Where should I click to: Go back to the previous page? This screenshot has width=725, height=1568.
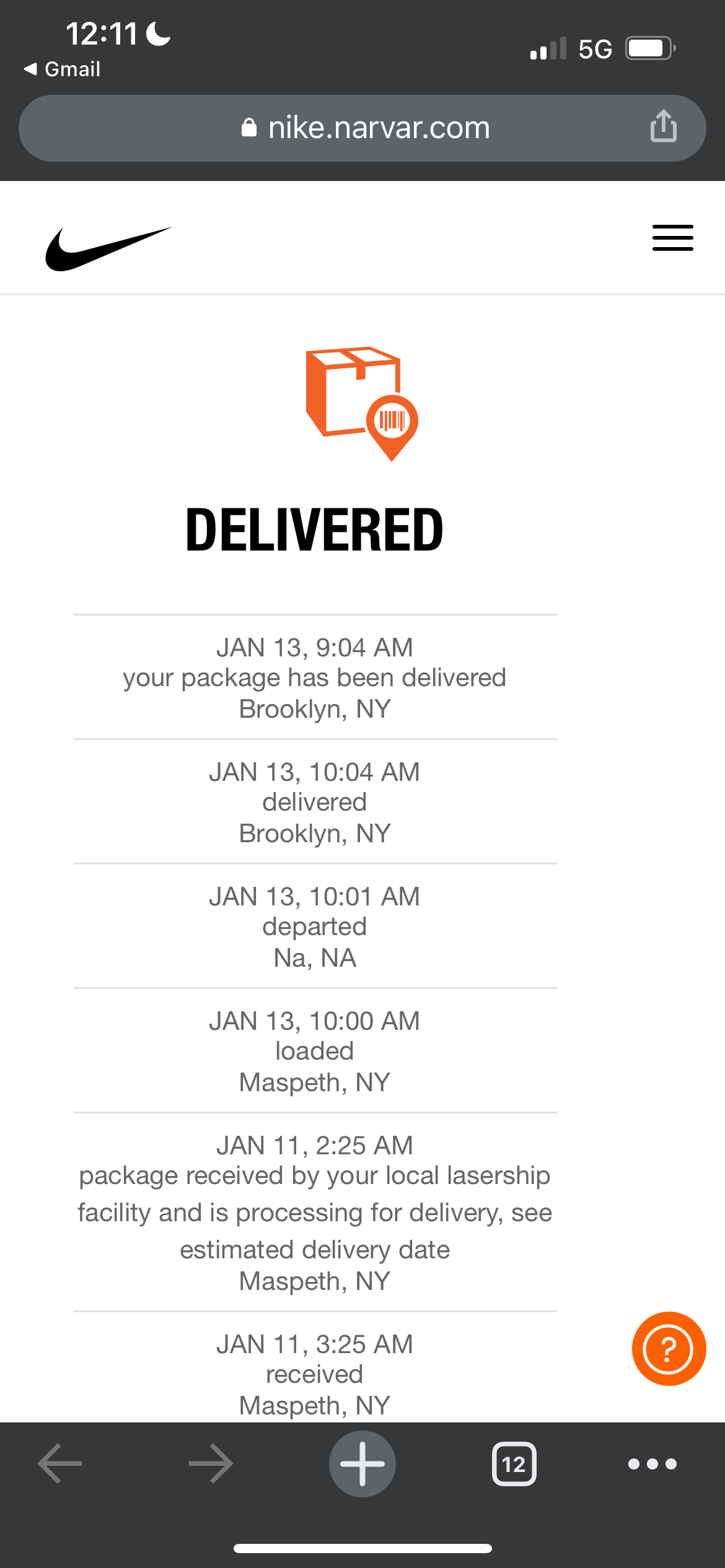click(60, 1464)
